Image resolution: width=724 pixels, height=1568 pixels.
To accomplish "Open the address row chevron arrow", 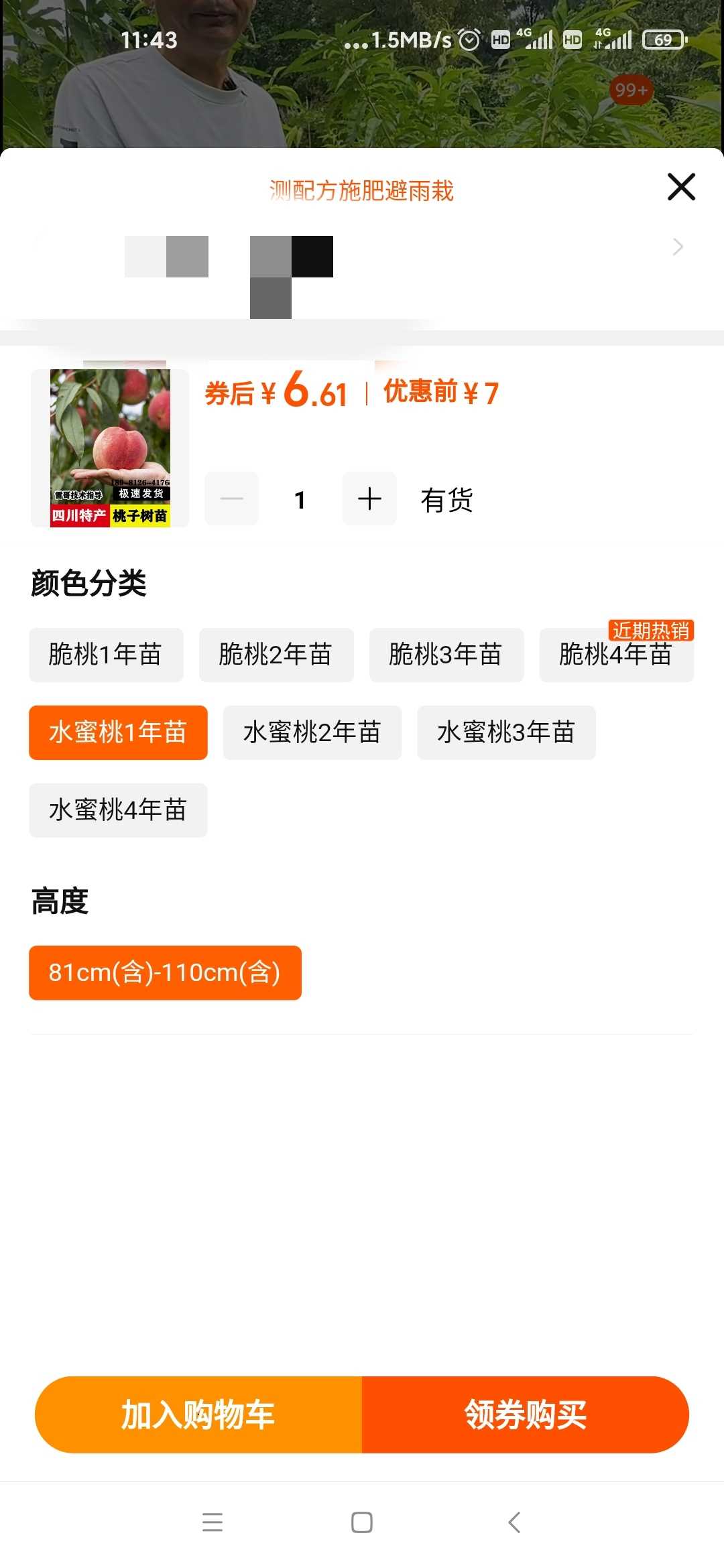I will (678, 247).
